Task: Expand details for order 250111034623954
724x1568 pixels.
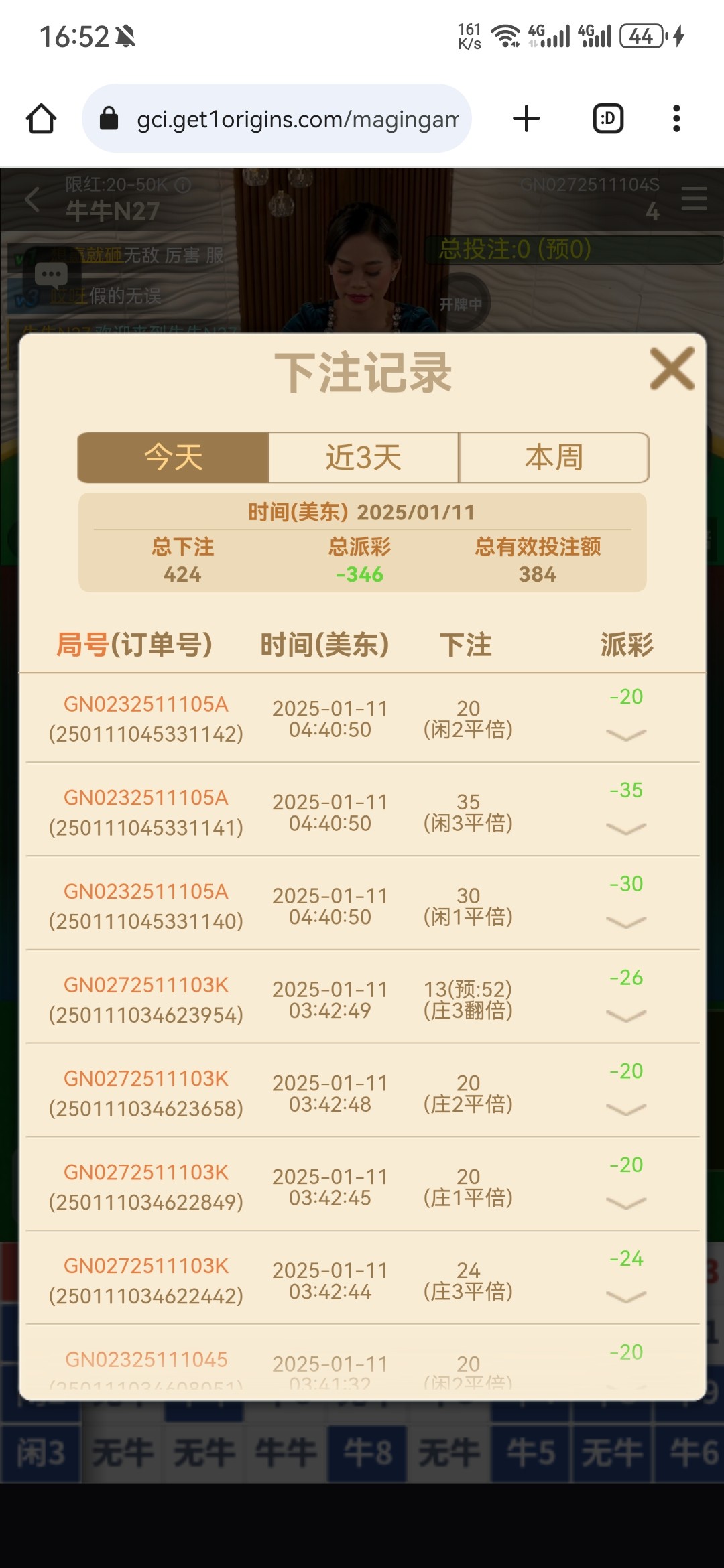Action: 625,1017
